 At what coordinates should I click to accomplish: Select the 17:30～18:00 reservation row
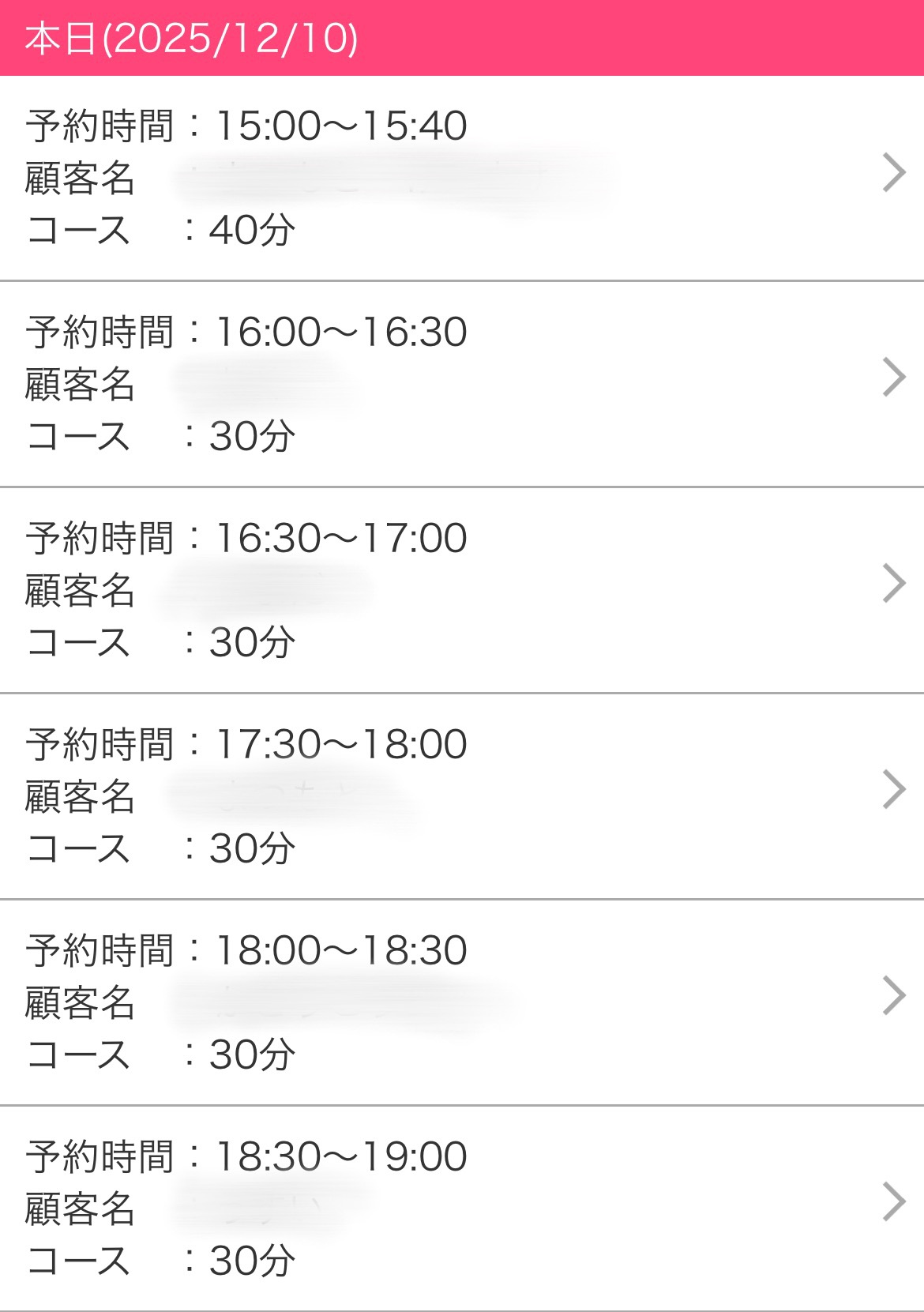462,796
